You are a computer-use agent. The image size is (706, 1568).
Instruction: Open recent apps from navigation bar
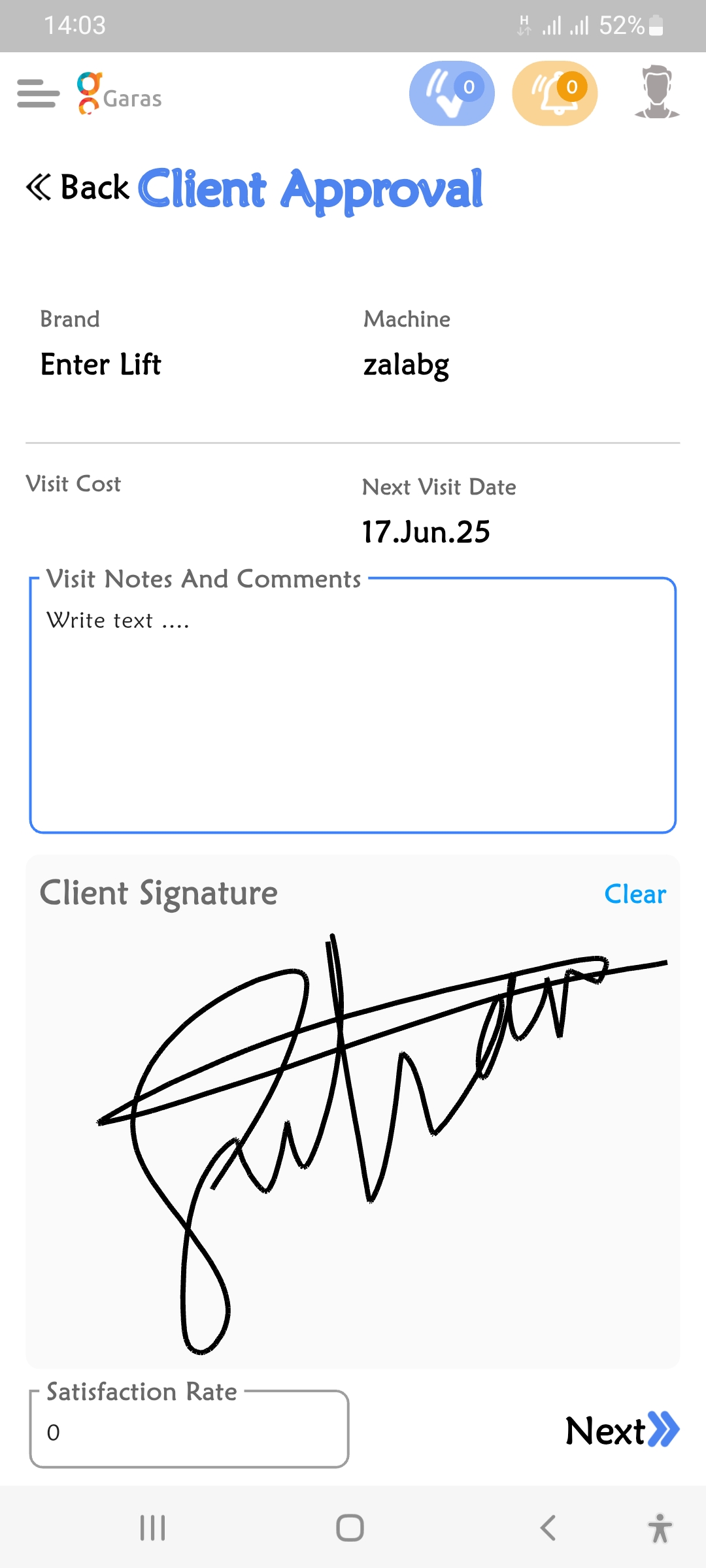pos(153,1528)
